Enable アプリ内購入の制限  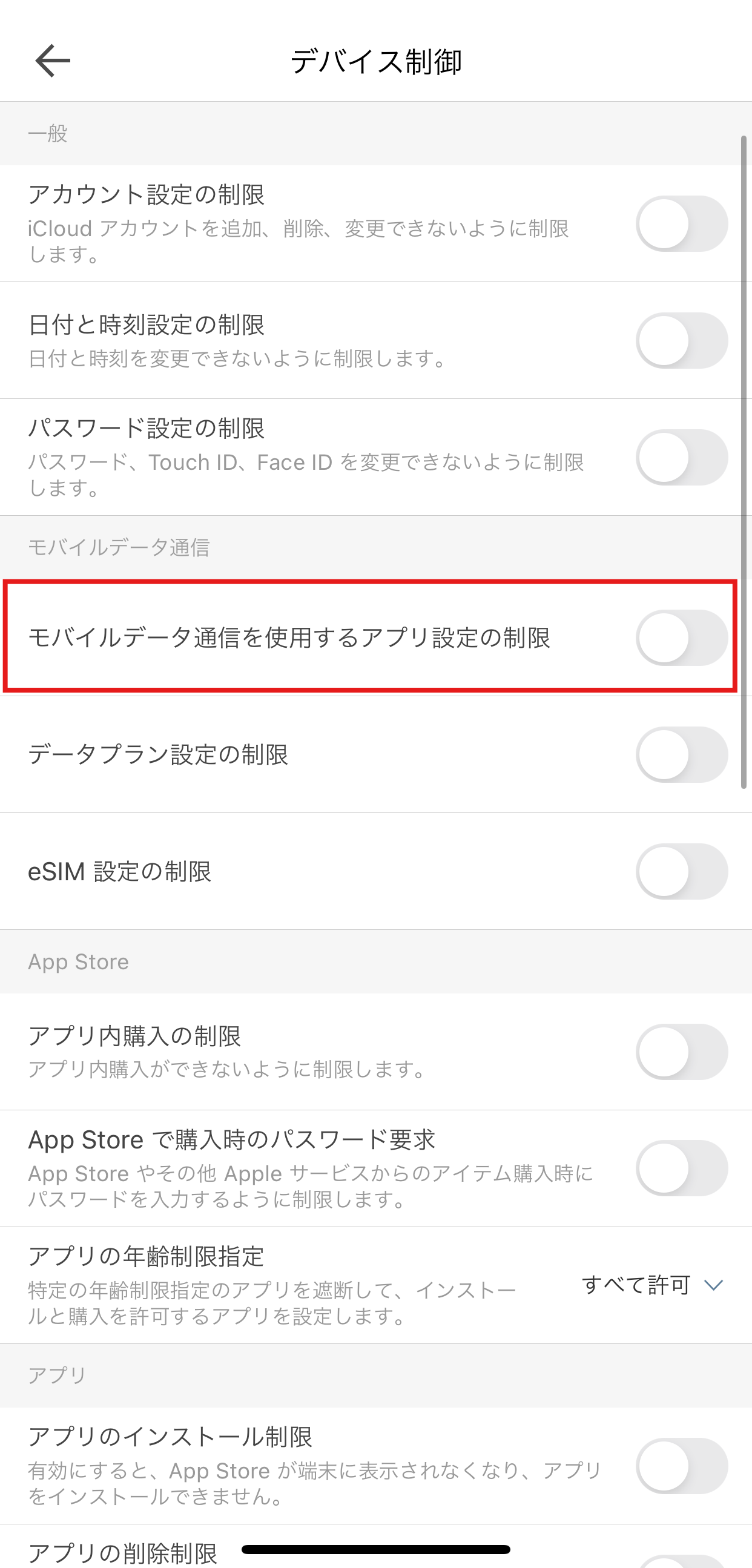(681, 1052)
